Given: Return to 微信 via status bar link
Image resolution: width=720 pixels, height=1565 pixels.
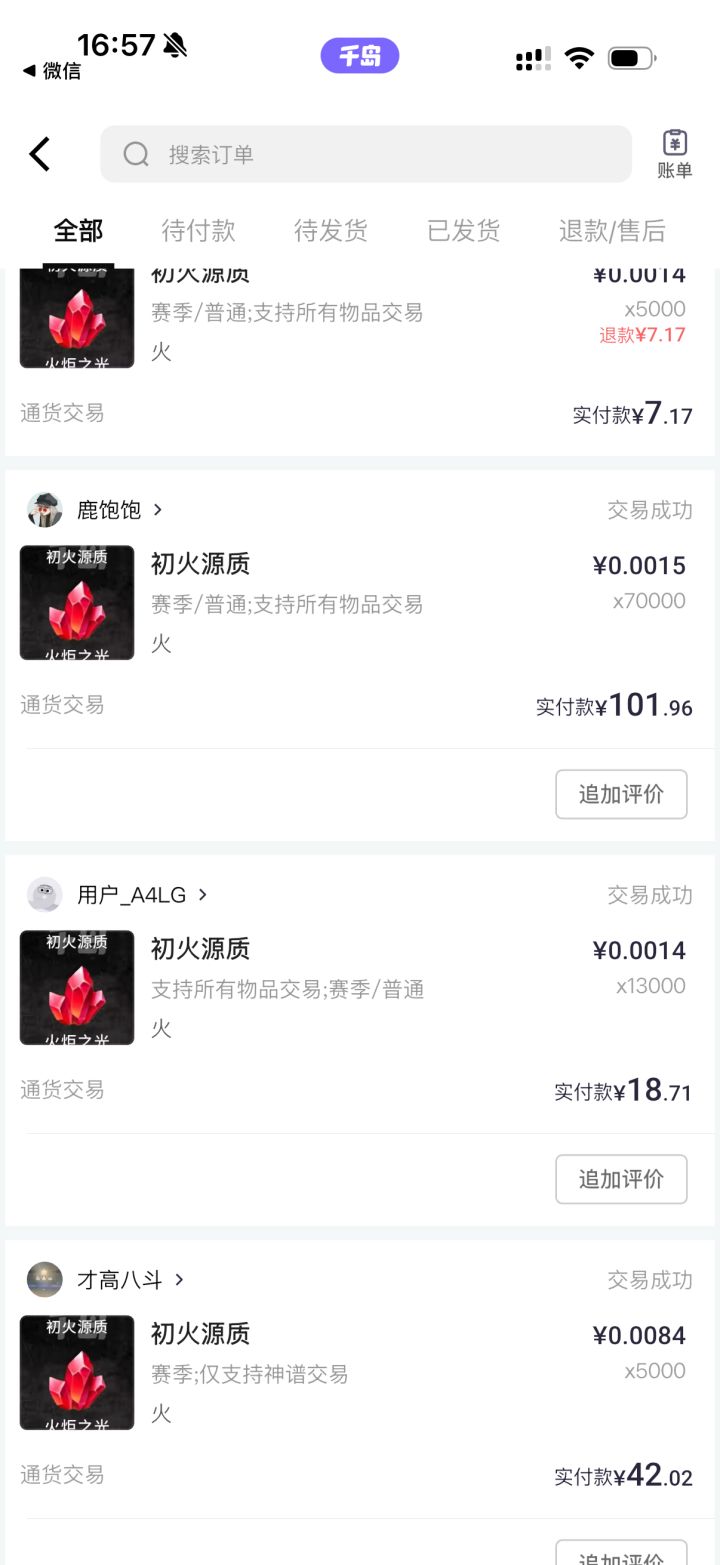Looking at the screenshot, I should (52, 71).
